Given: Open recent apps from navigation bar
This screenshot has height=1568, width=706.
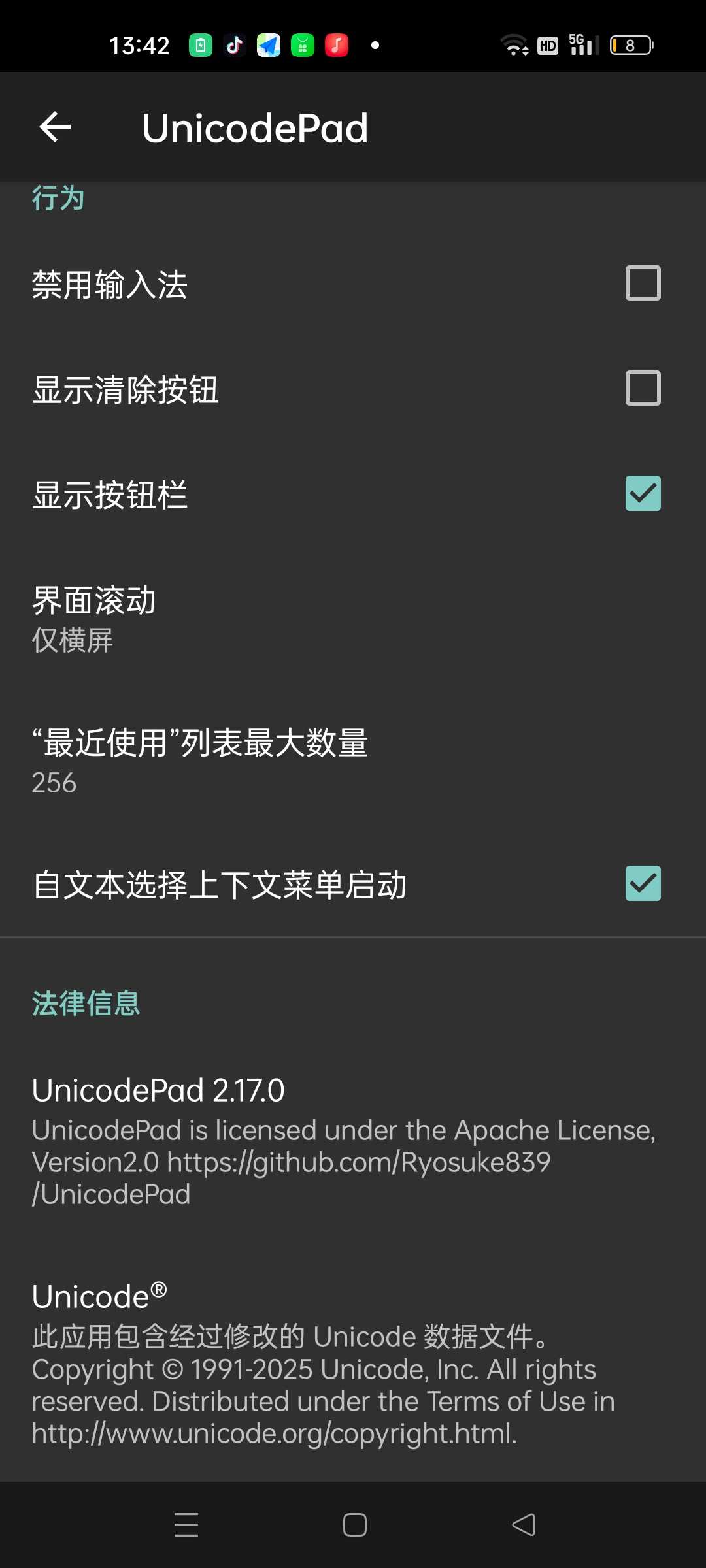Looking at the screenshot, I should point(186,1525).
